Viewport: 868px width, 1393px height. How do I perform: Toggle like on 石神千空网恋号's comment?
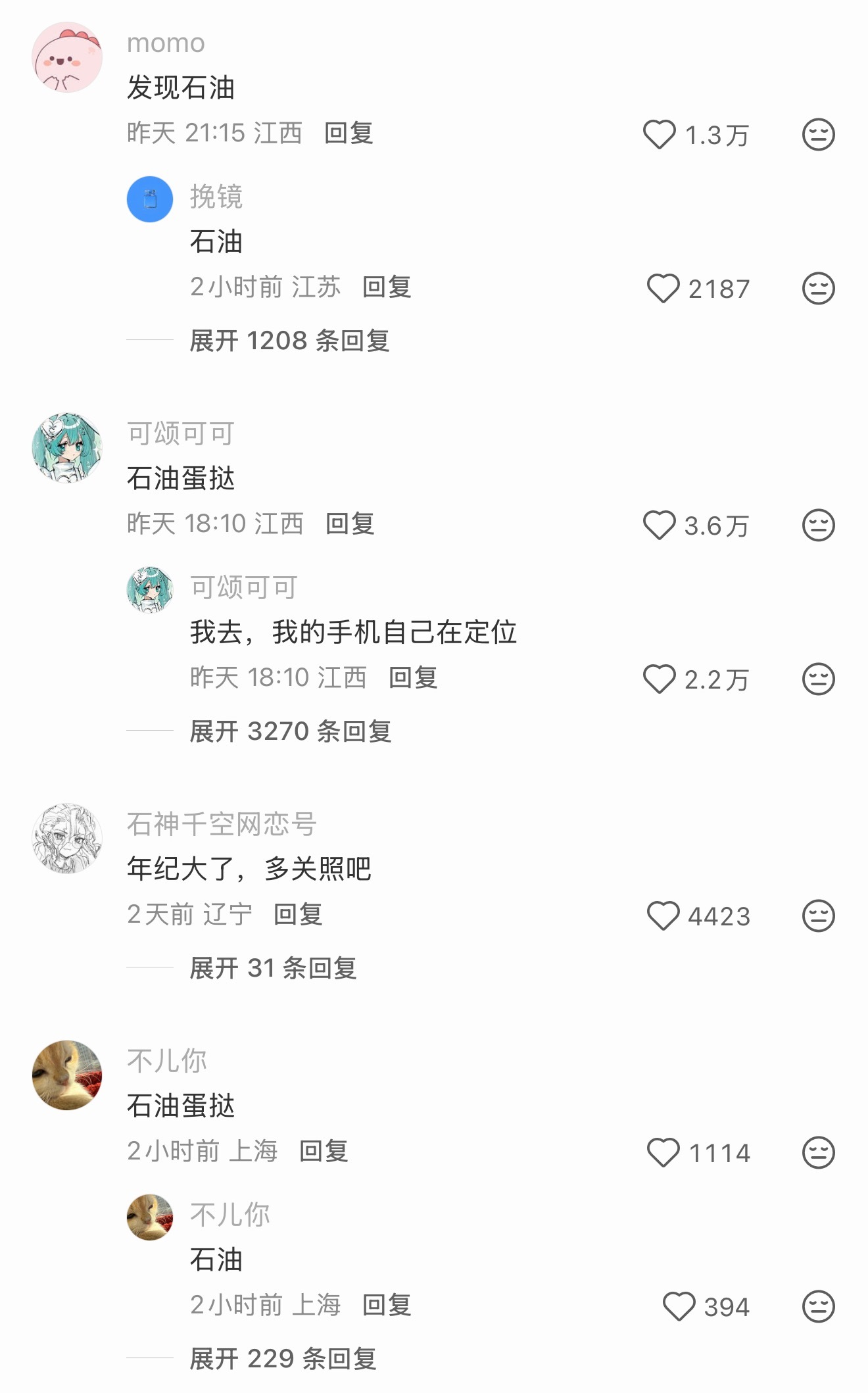(x=663, y=914)
